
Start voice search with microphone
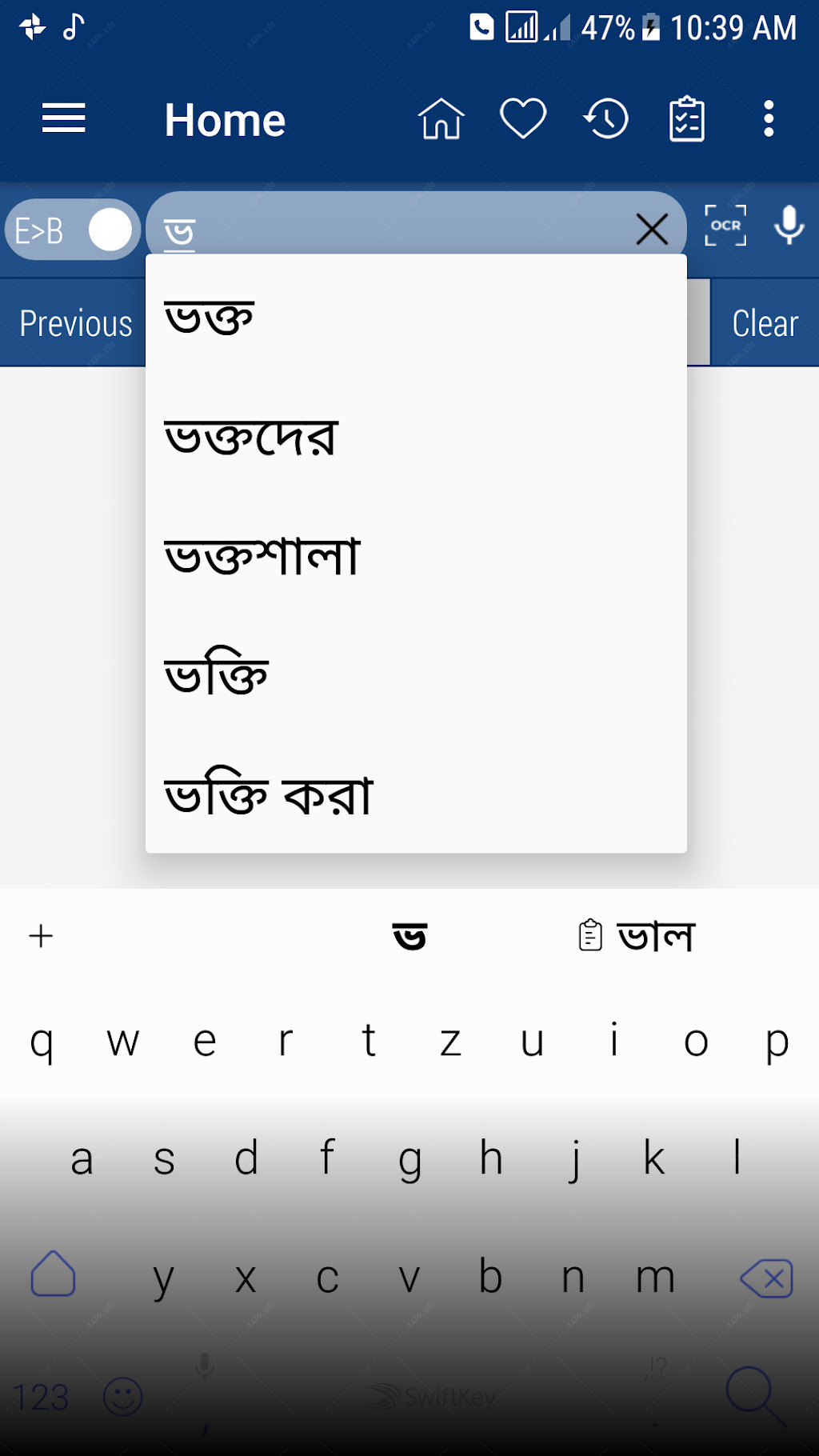[789, 226]
